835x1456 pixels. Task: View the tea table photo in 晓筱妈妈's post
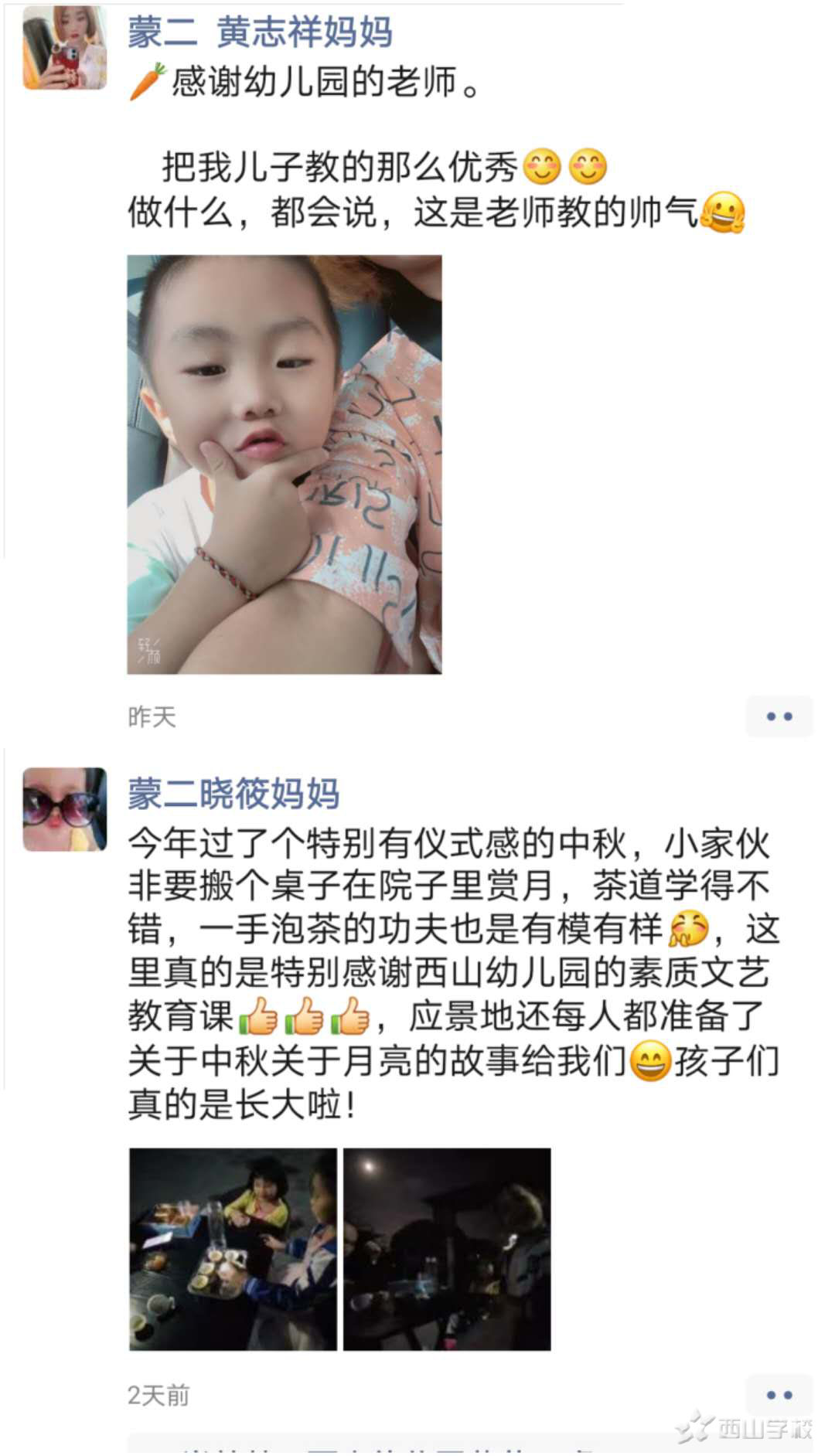233,1250
